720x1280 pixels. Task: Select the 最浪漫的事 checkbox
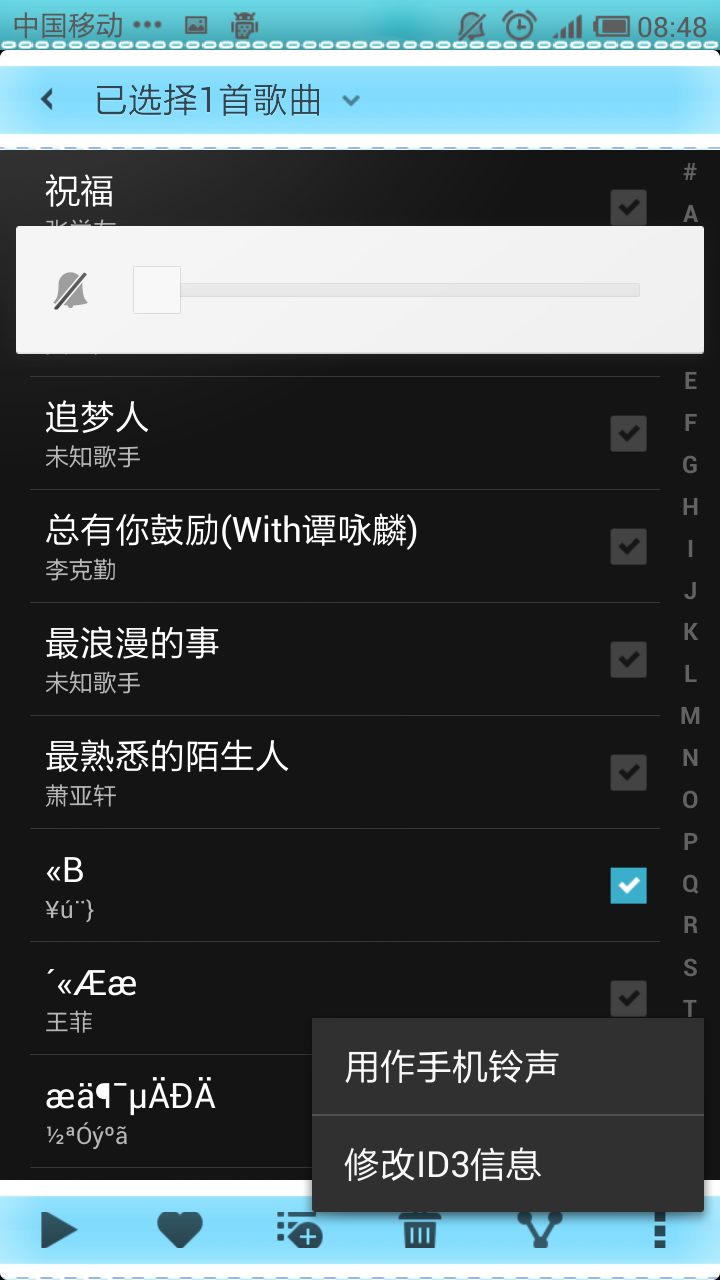pyautogui.click(x=628, y=659)
